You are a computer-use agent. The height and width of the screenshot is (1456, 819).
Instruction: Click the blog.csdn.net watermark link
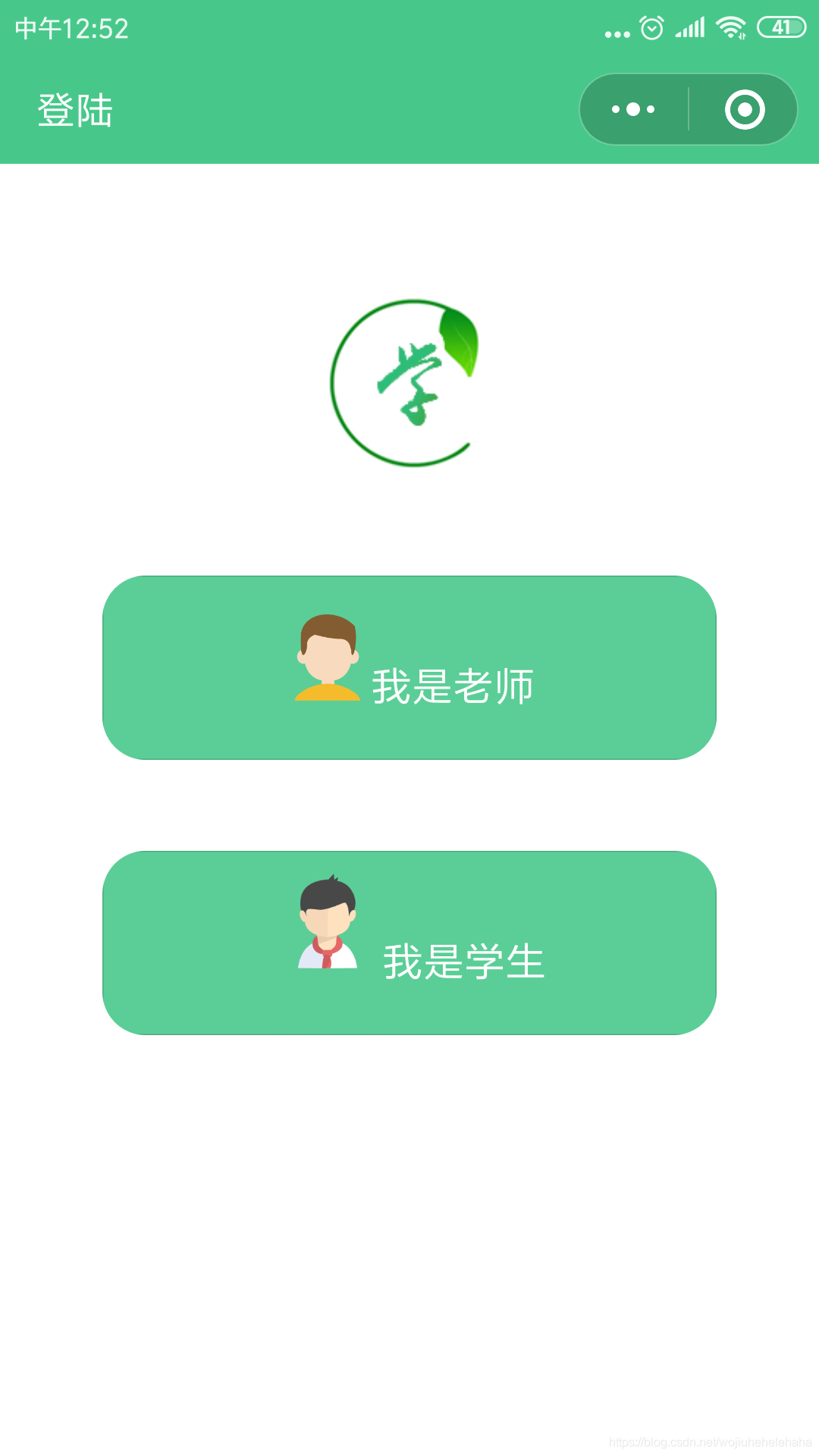click(709, 1441)
